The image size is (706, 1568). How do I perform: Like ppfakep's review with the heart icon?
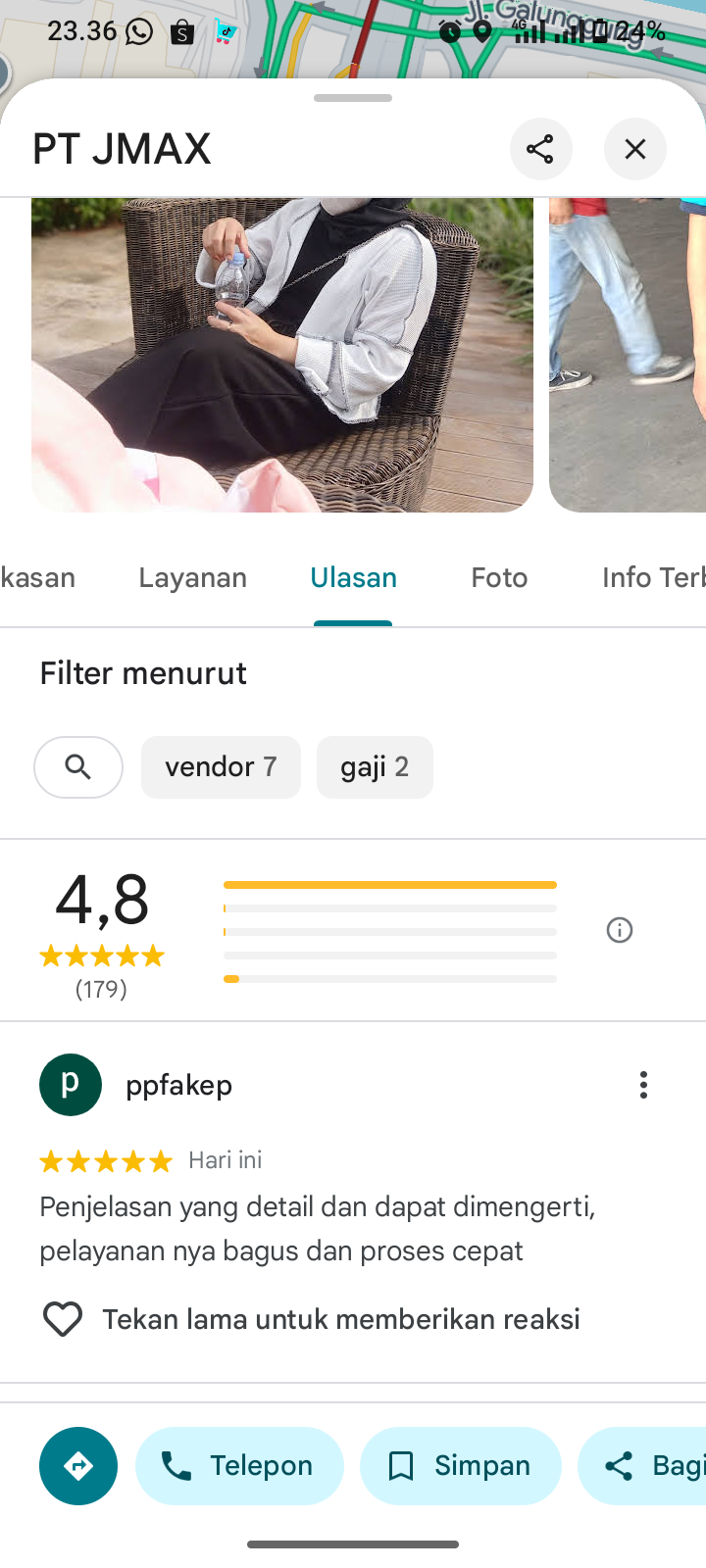(x=63, y=1319)
